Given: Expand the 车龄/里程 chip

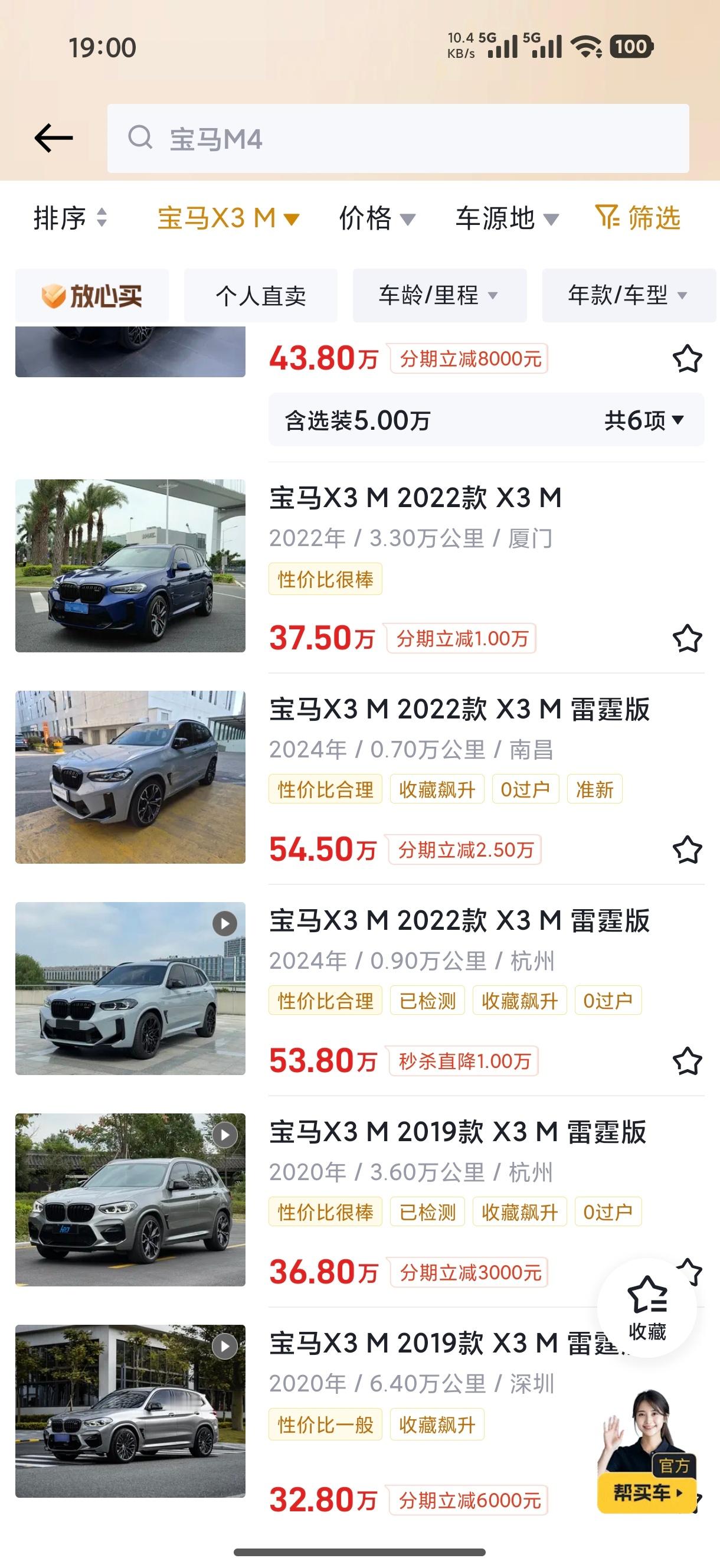Looking at the screenshot, I should [439, 296].
